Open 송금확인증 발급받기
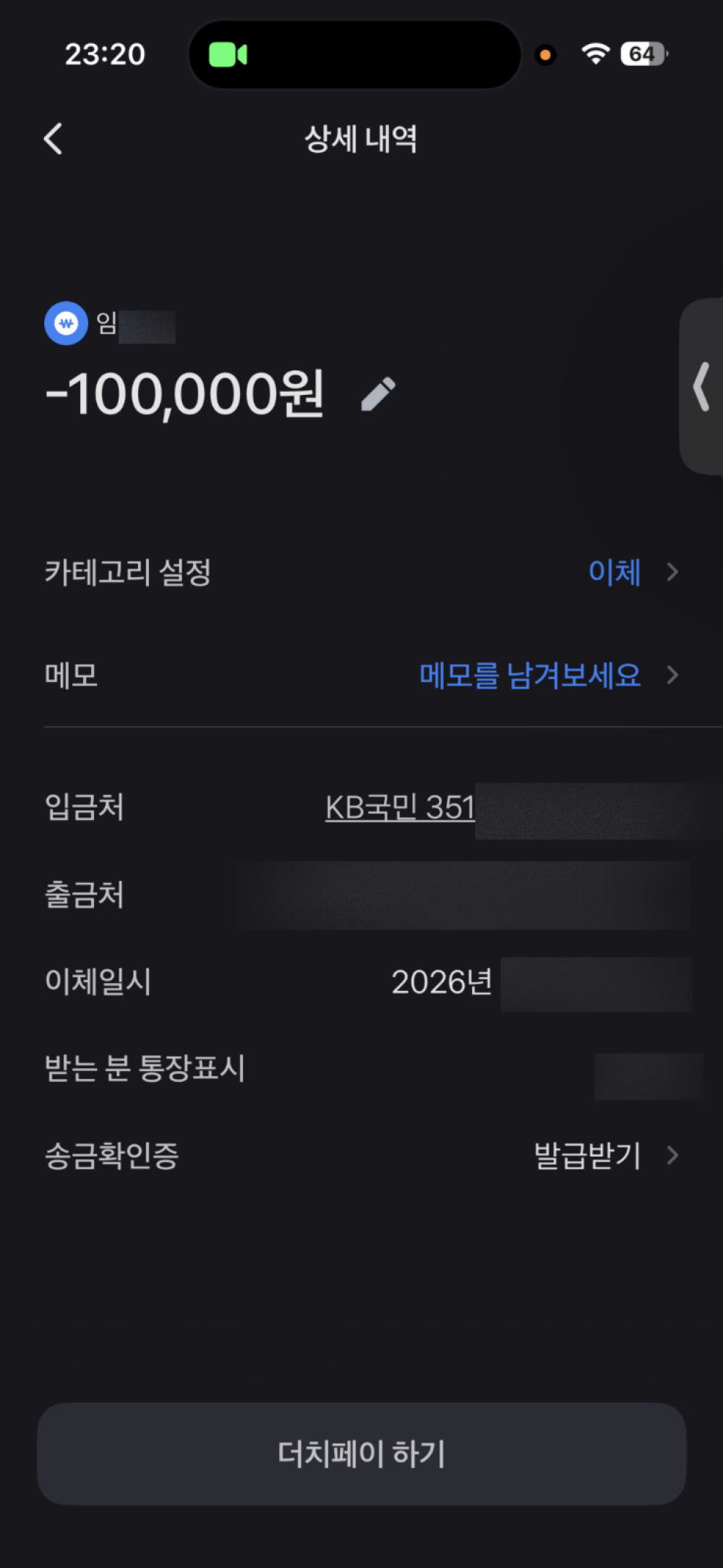This screenshot has width=723, height=1568. [x=606, y=1155]
